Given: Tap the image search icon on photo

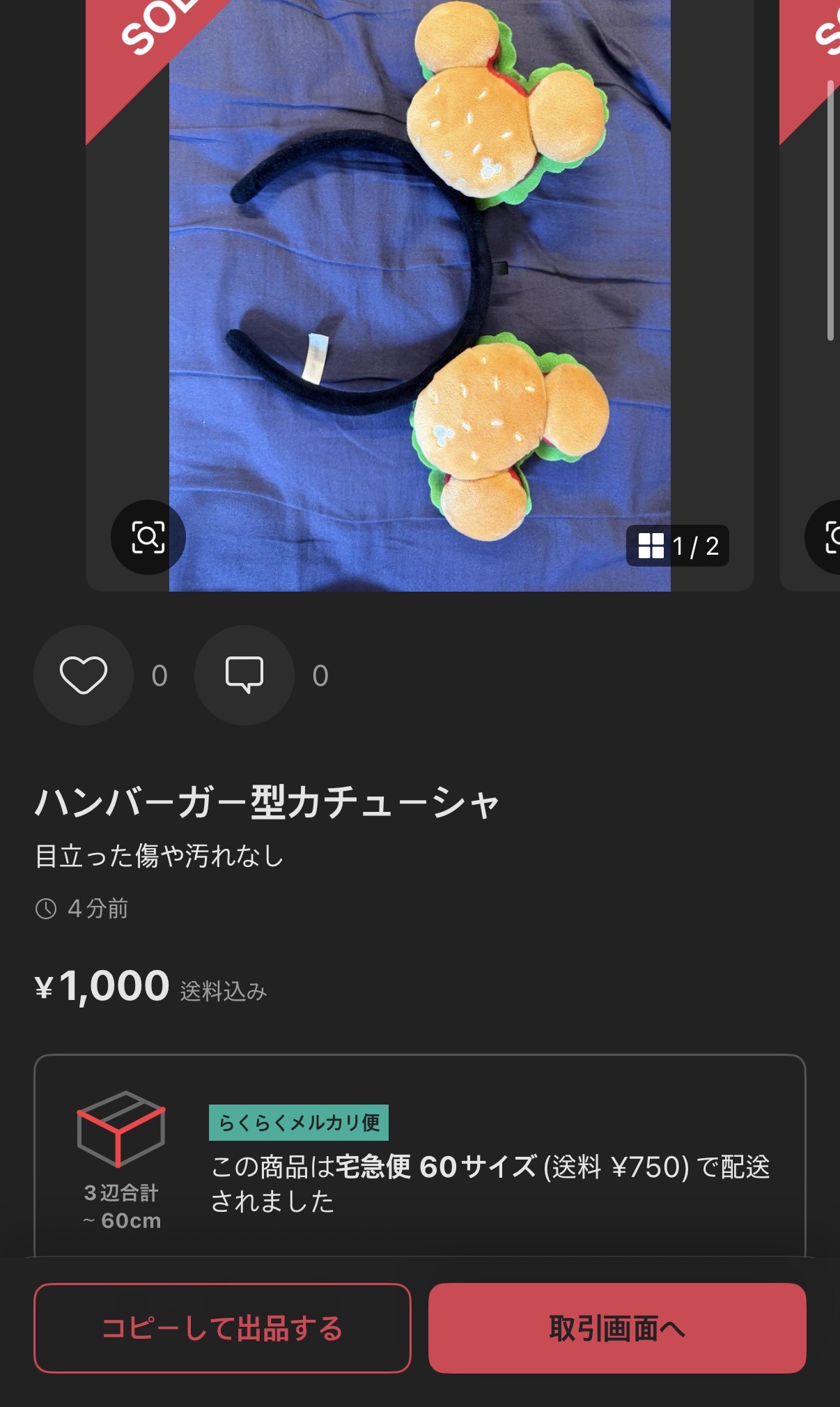Looking at the screenshot, I should (x=148, y=537).
